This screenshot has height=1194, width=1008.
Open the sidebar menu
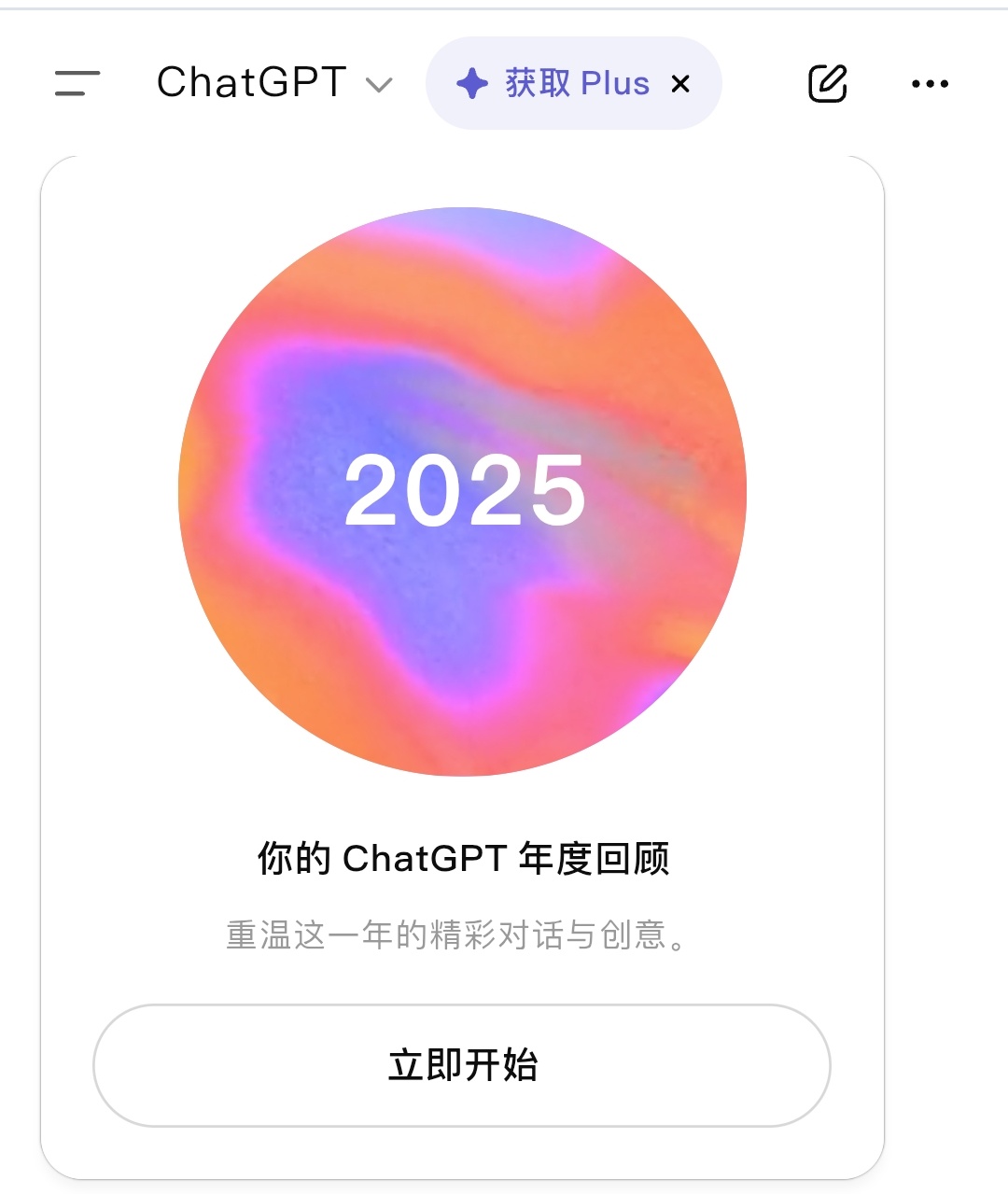[x=77, y=83]
